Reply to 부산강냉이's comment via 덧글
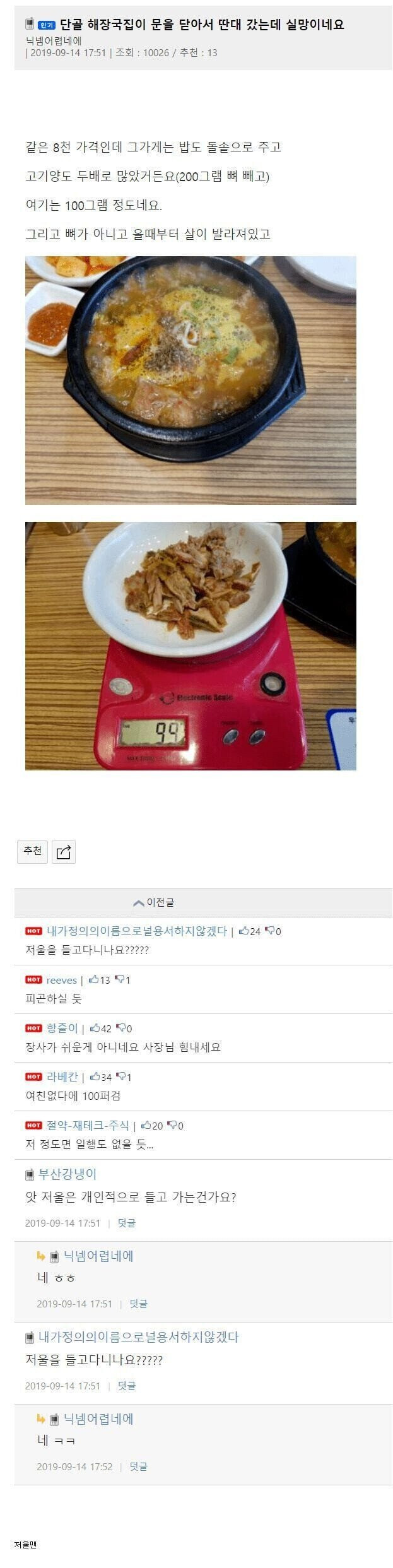This screenshot has width=393, height=1568. coord(127,1222)
